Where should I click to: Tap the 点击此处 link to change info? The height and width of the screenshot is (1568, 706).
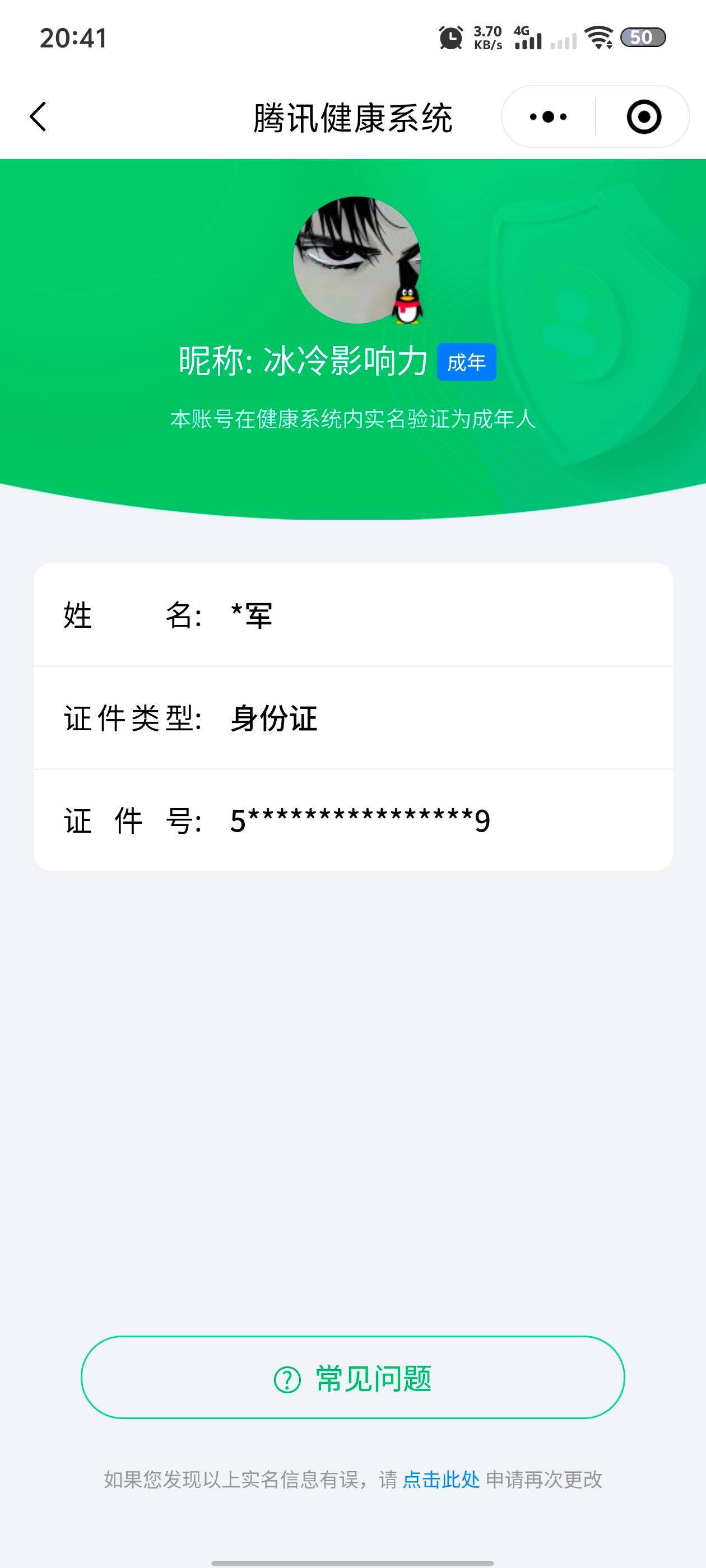(441, 1480)
